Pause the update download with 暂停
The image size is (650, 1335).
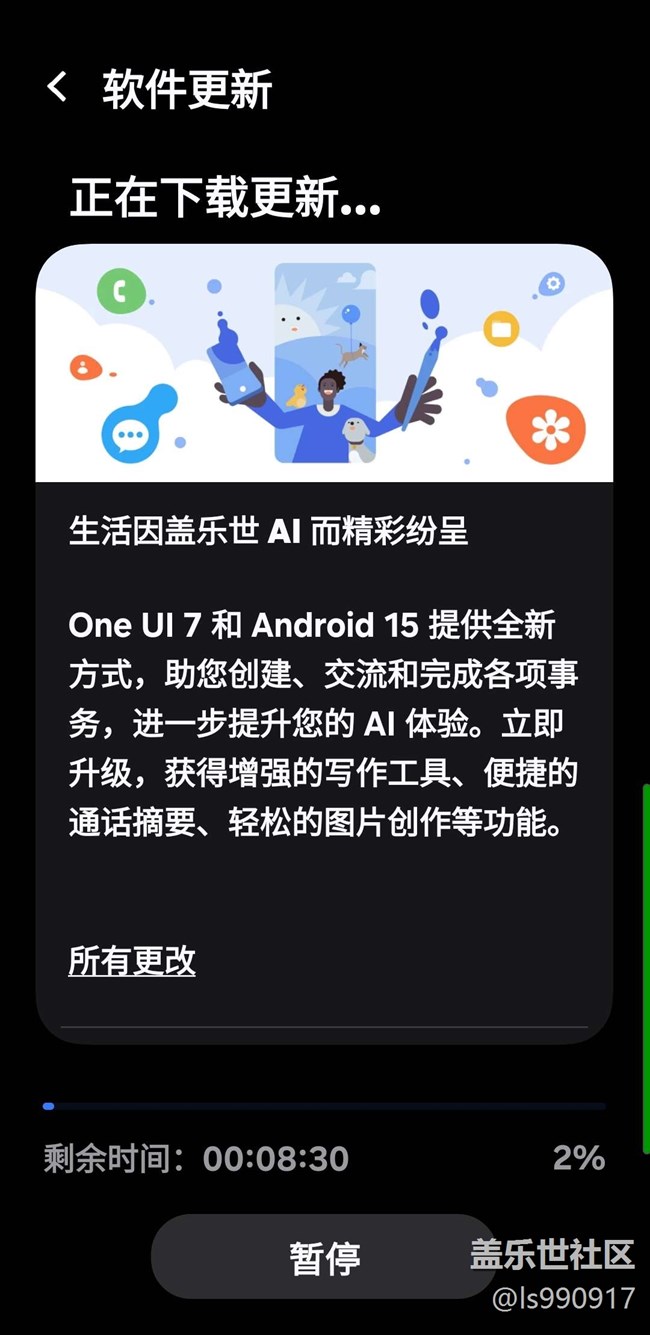coord(324,1257)
